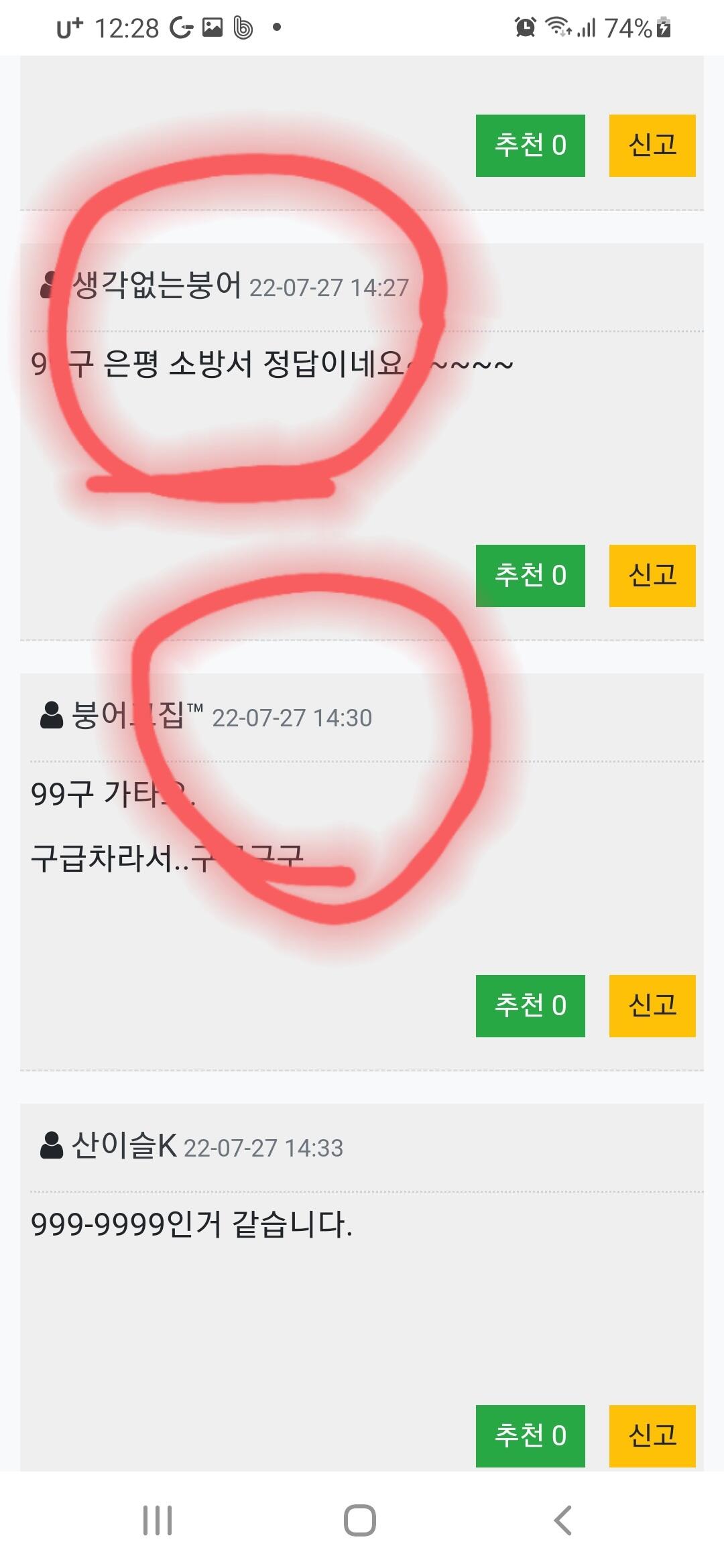Report the 14:30 comment with 신고

(x=652, y=1006)
